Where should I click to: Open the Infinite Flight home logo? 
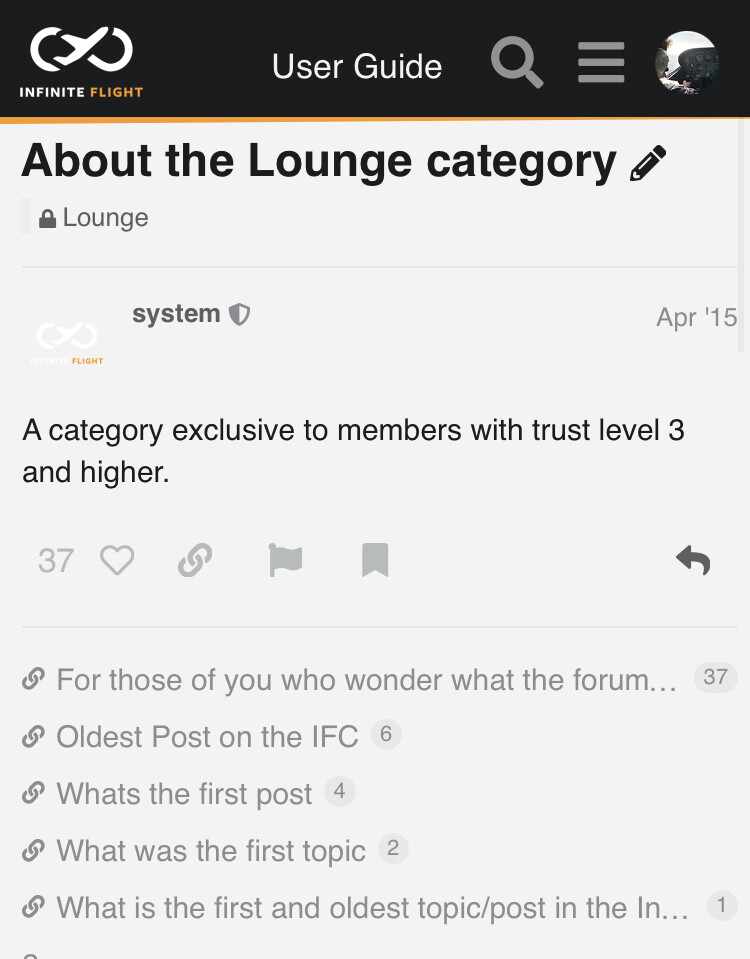(81, 62)
